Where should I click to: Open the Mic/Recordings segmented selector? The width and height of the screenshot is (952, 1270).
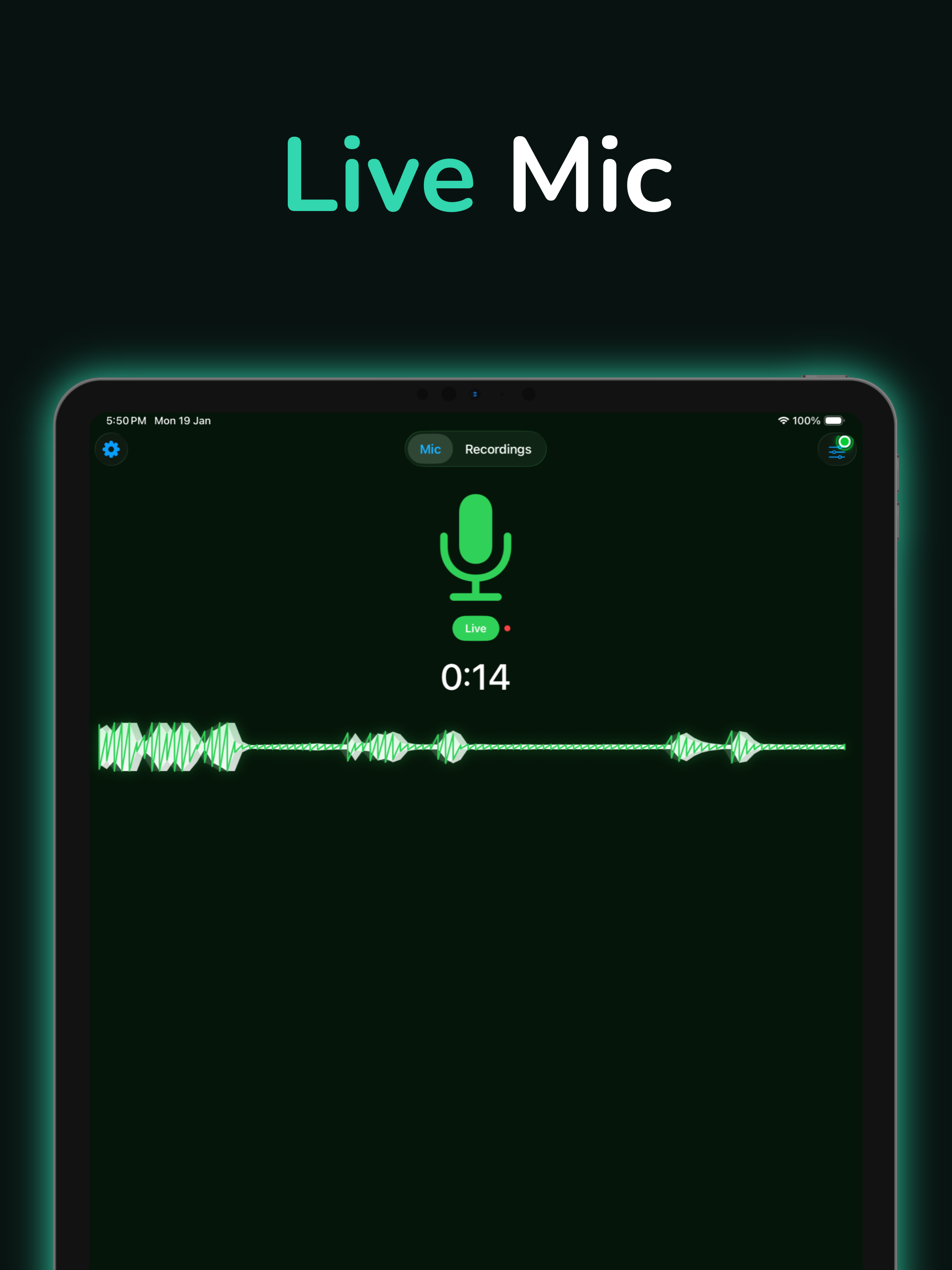click(476, 449)
